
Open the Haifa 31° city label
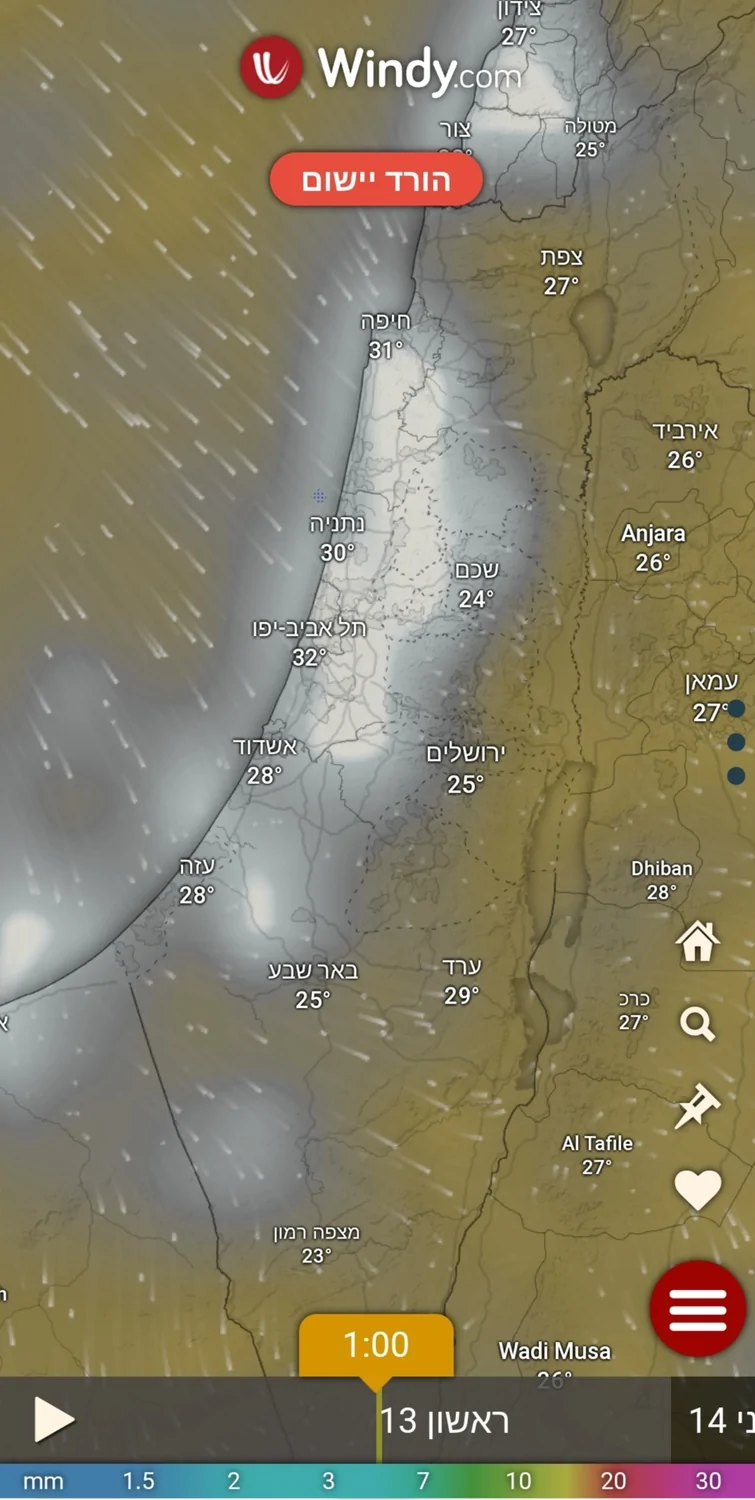coord(386,334)
